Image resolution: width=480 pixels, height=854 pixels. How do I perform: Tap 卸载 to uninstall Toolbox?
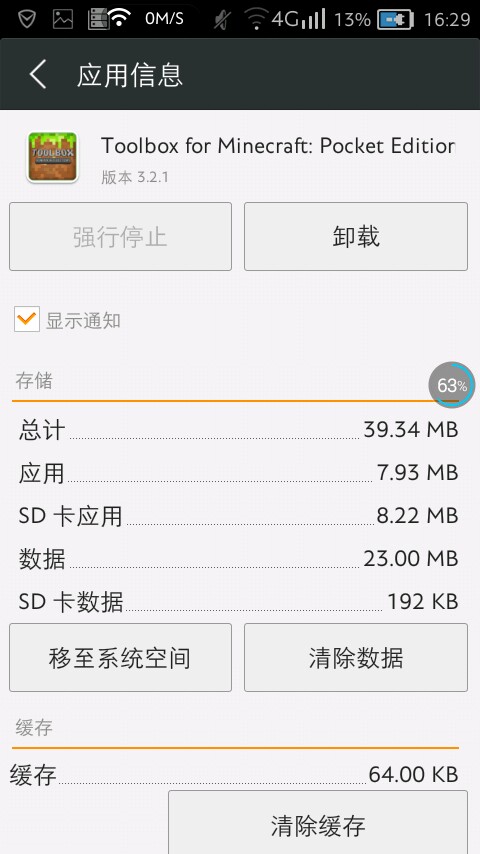(x=356, y=236)
